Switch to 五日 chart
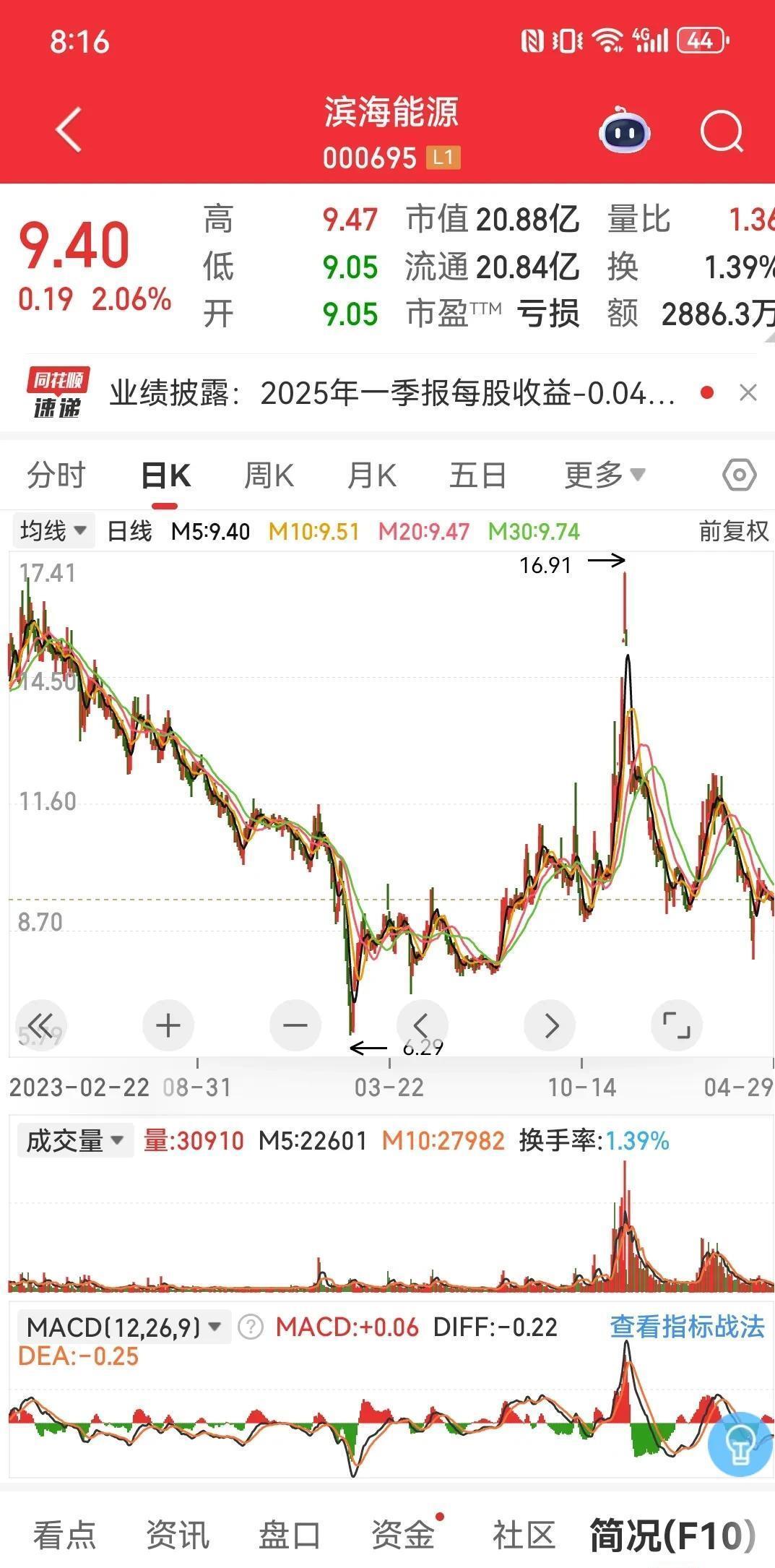 click(x=477, y=475)
